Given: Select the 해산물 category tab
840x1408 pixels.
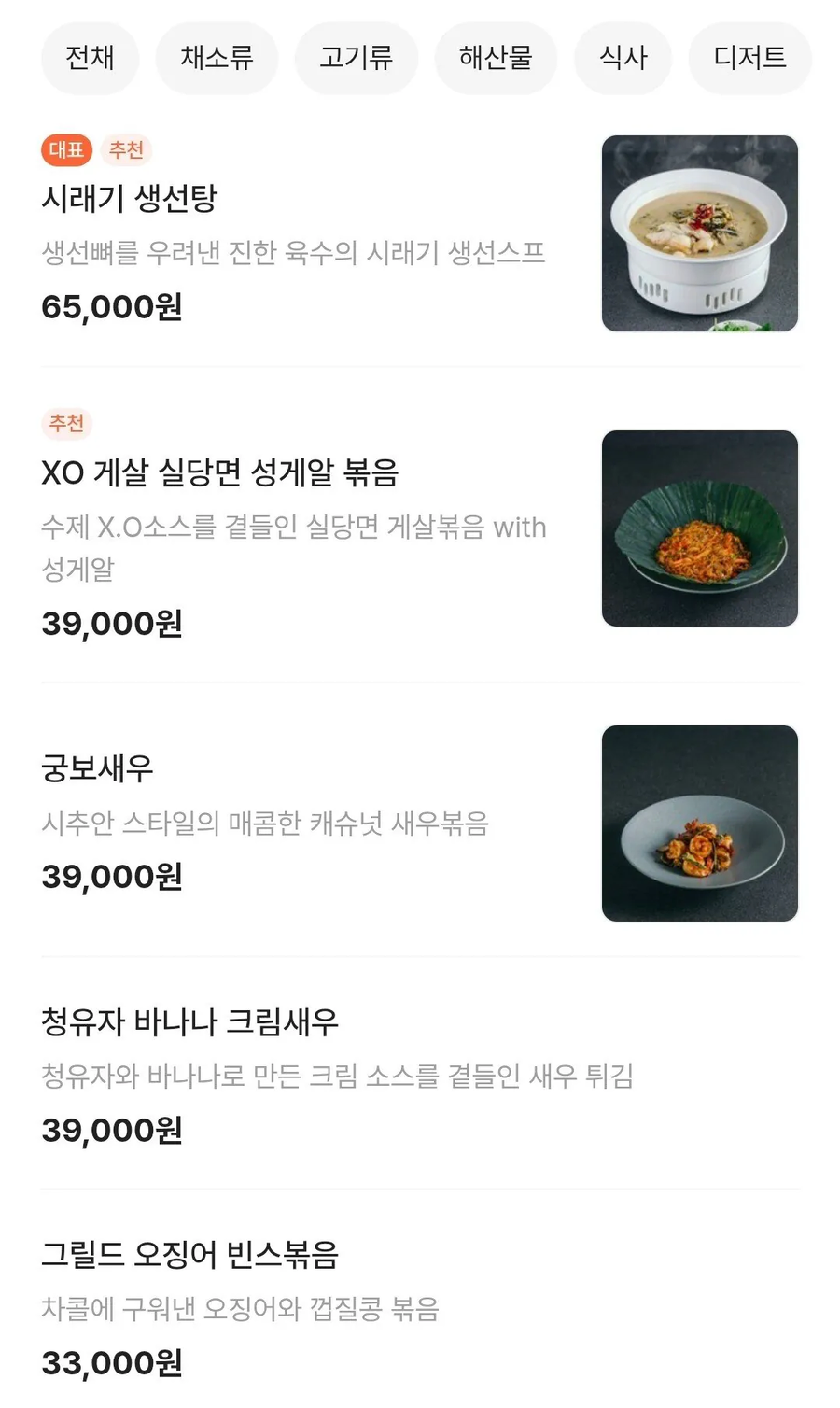Looking at the screenshot, I should pos(496,58).
